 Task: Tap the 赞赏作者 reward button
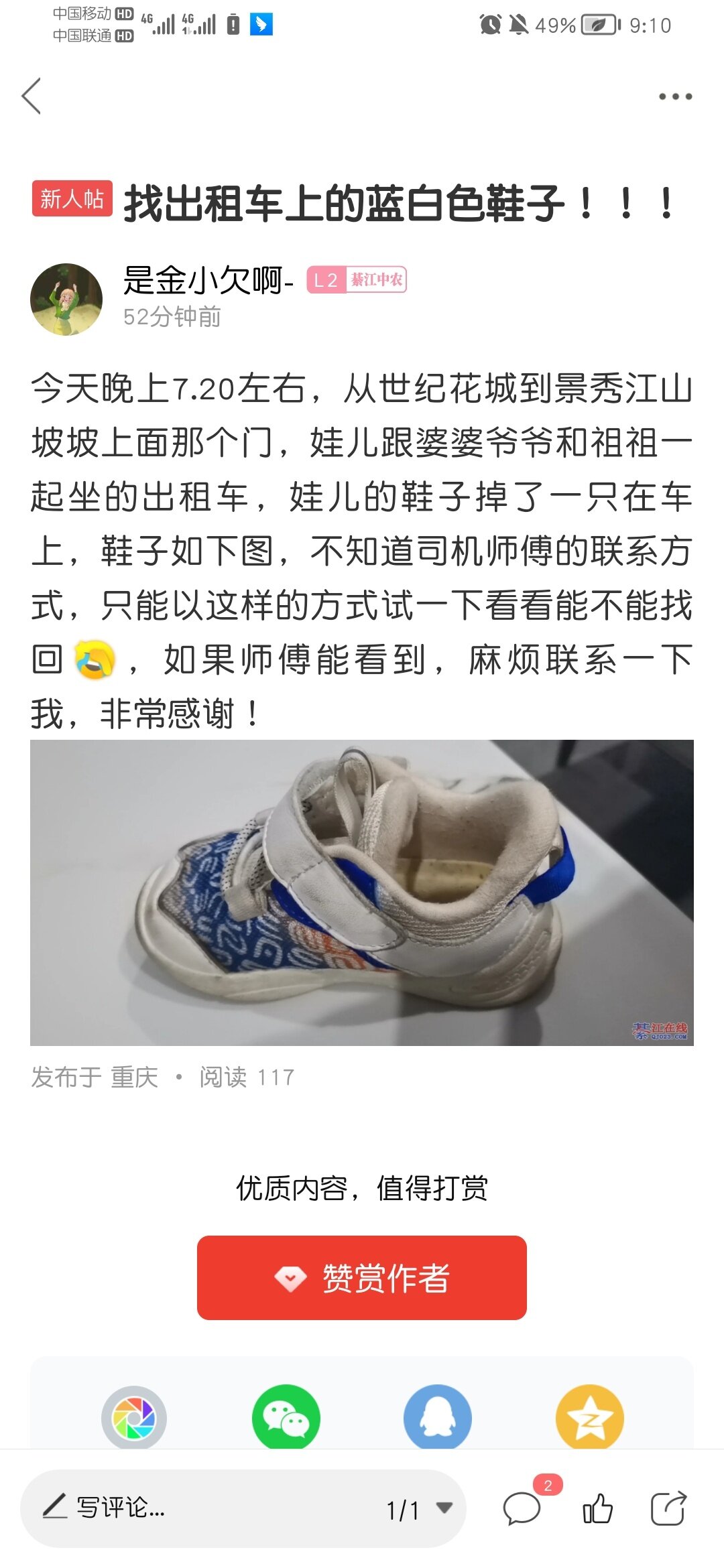pos(362,1277)
